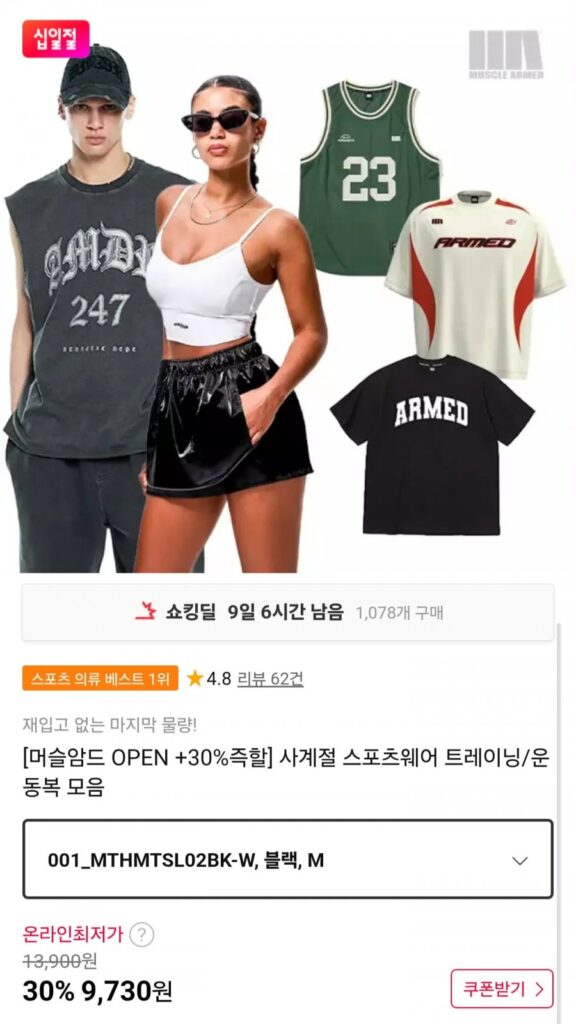Open the 리뷰 62건 reviews link
Image resolution: width=576 pixels, height=1024 pixels.
tap(270, 679)
